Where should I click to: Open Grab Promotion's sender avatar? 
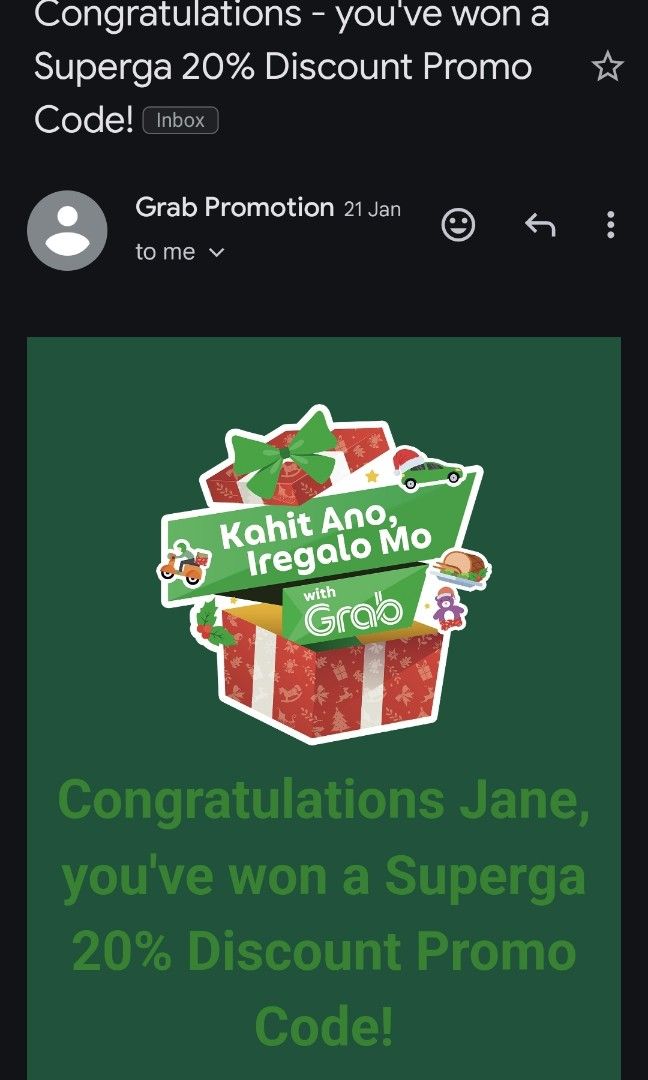tap(67, 231)
